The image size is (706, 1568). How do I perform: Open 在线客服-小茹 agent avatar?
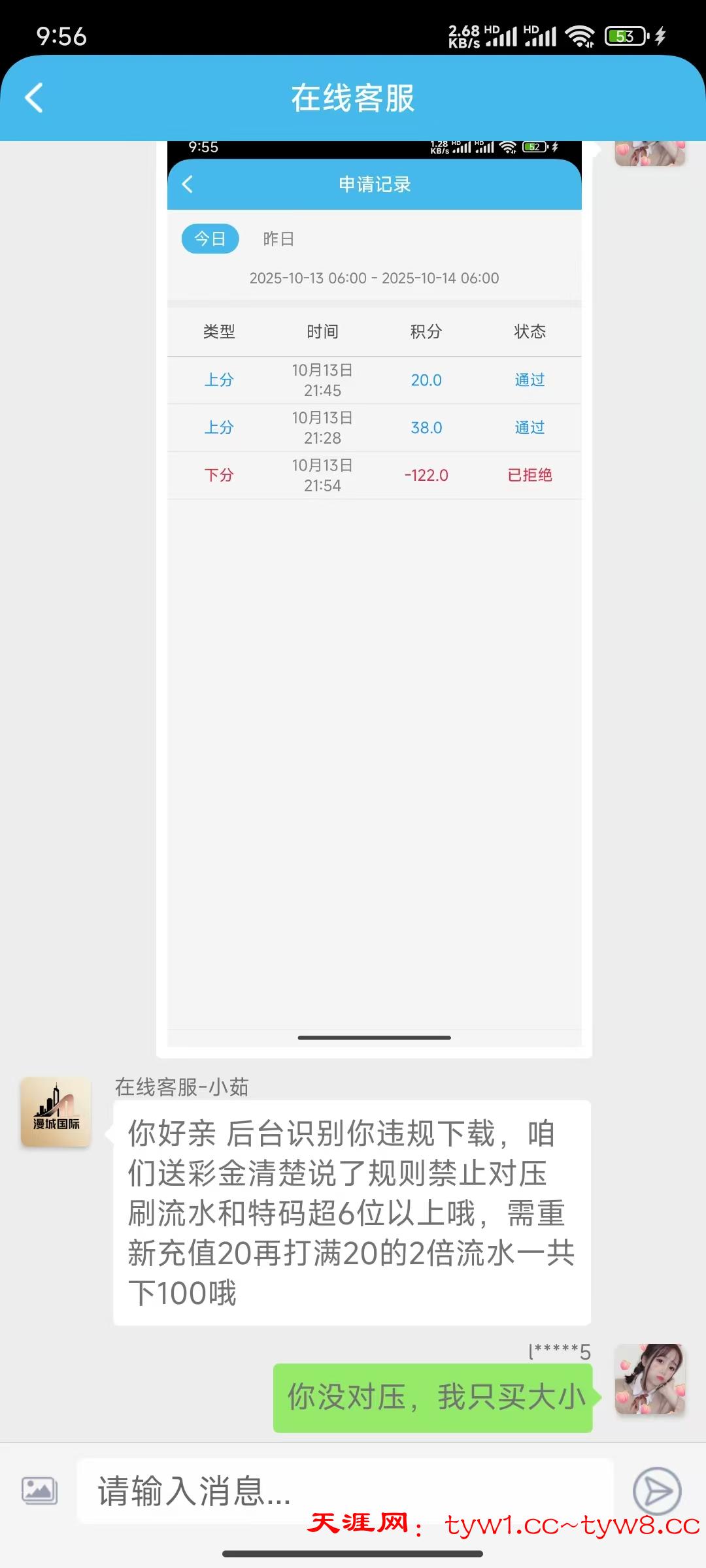tap(56, 1112)
